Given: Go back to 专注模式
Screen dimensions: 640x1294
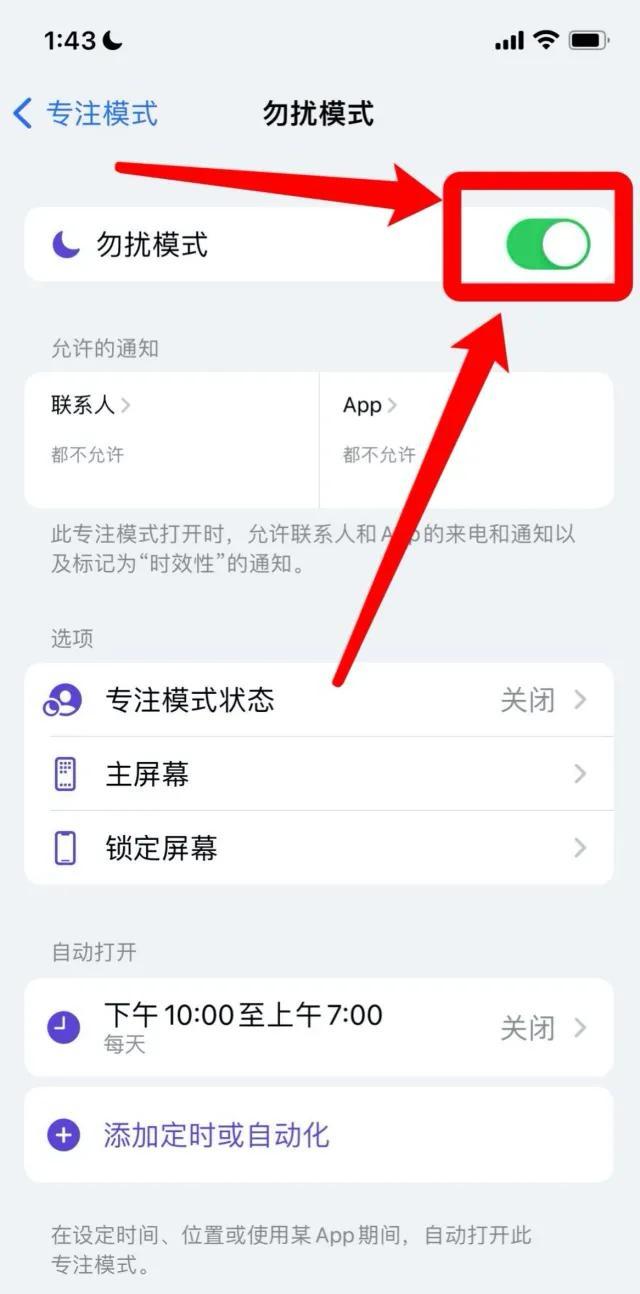Looking at the screenshot, I should pos(86,113).
